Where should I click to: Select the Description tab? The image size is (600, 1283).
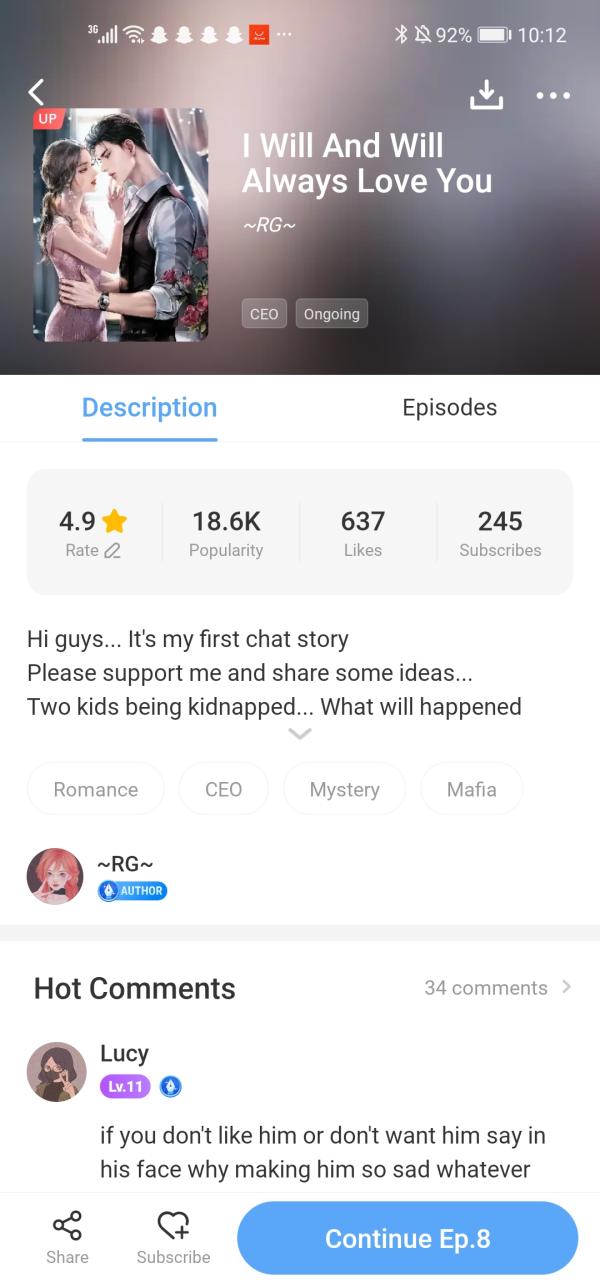coord(149,408)
